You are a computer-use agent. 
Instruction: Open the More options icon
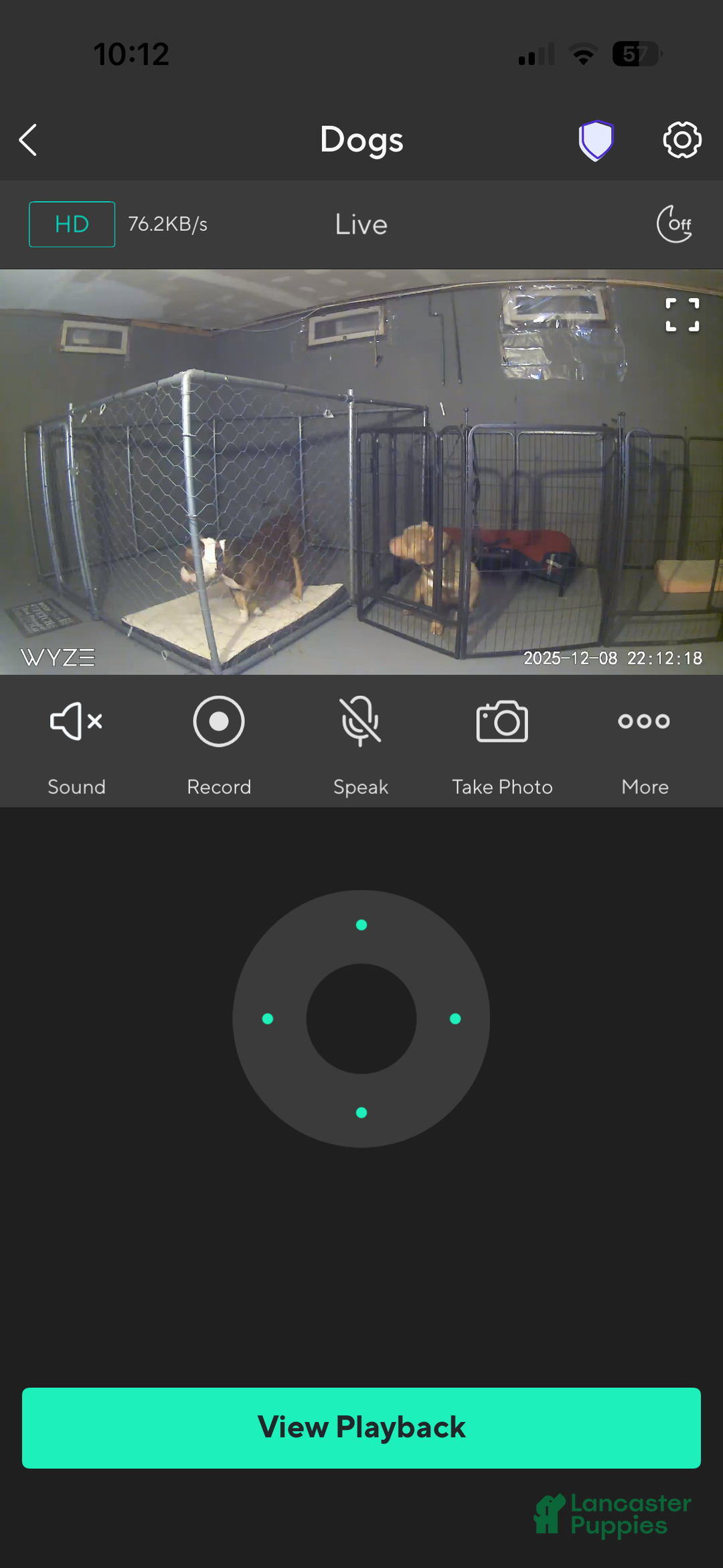[643, 721]
